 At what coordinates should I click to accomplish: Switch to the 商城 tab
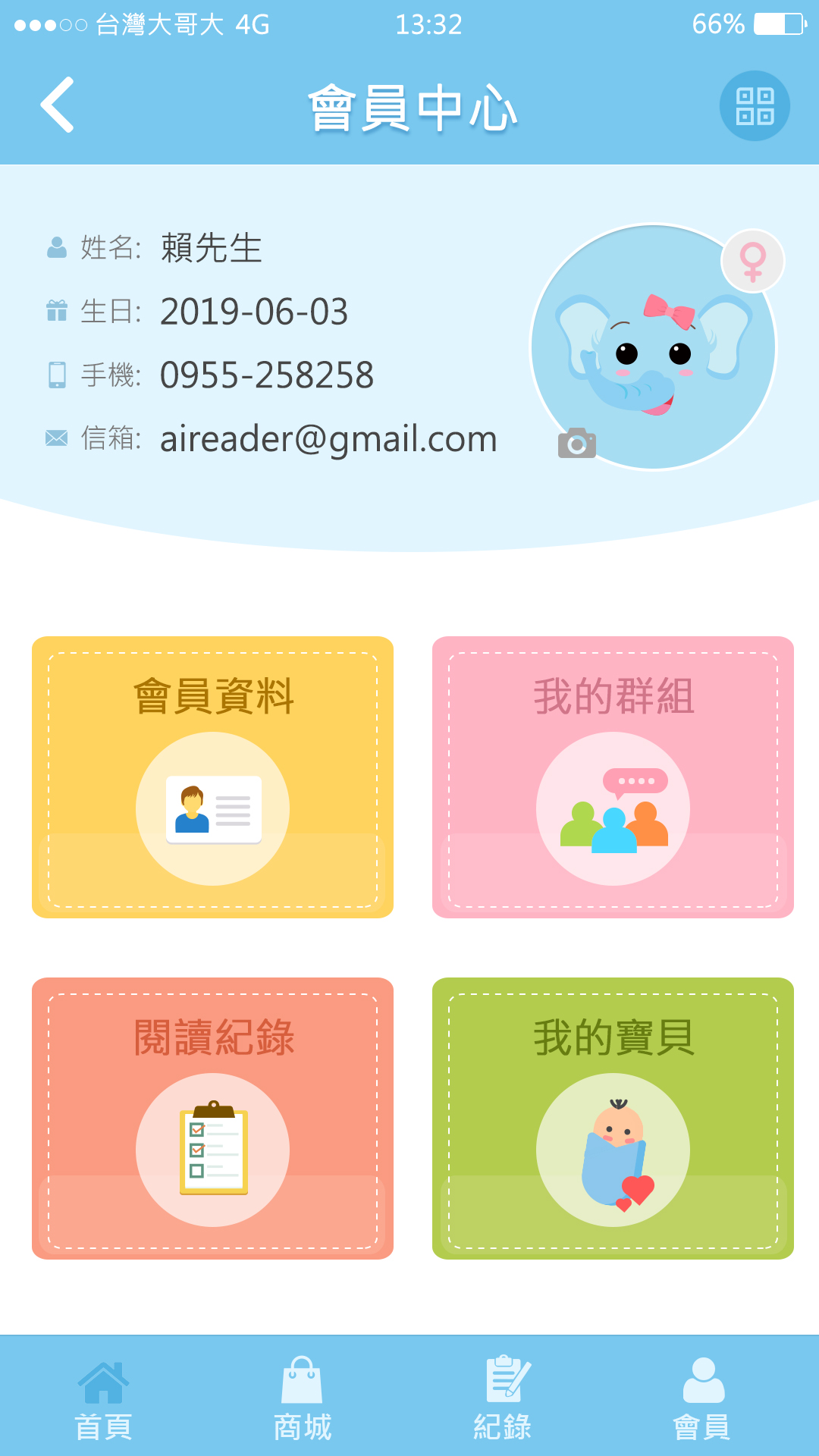click(x=303, y=1399)
